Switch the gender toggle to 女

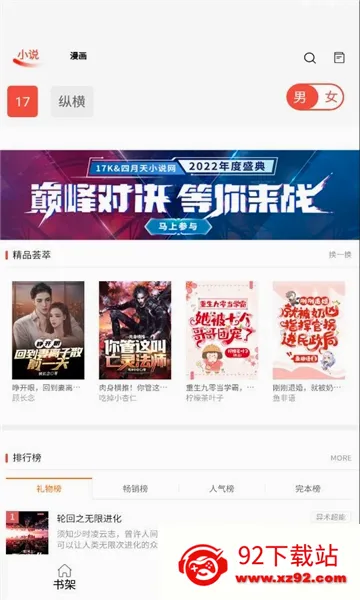(331, 97)
